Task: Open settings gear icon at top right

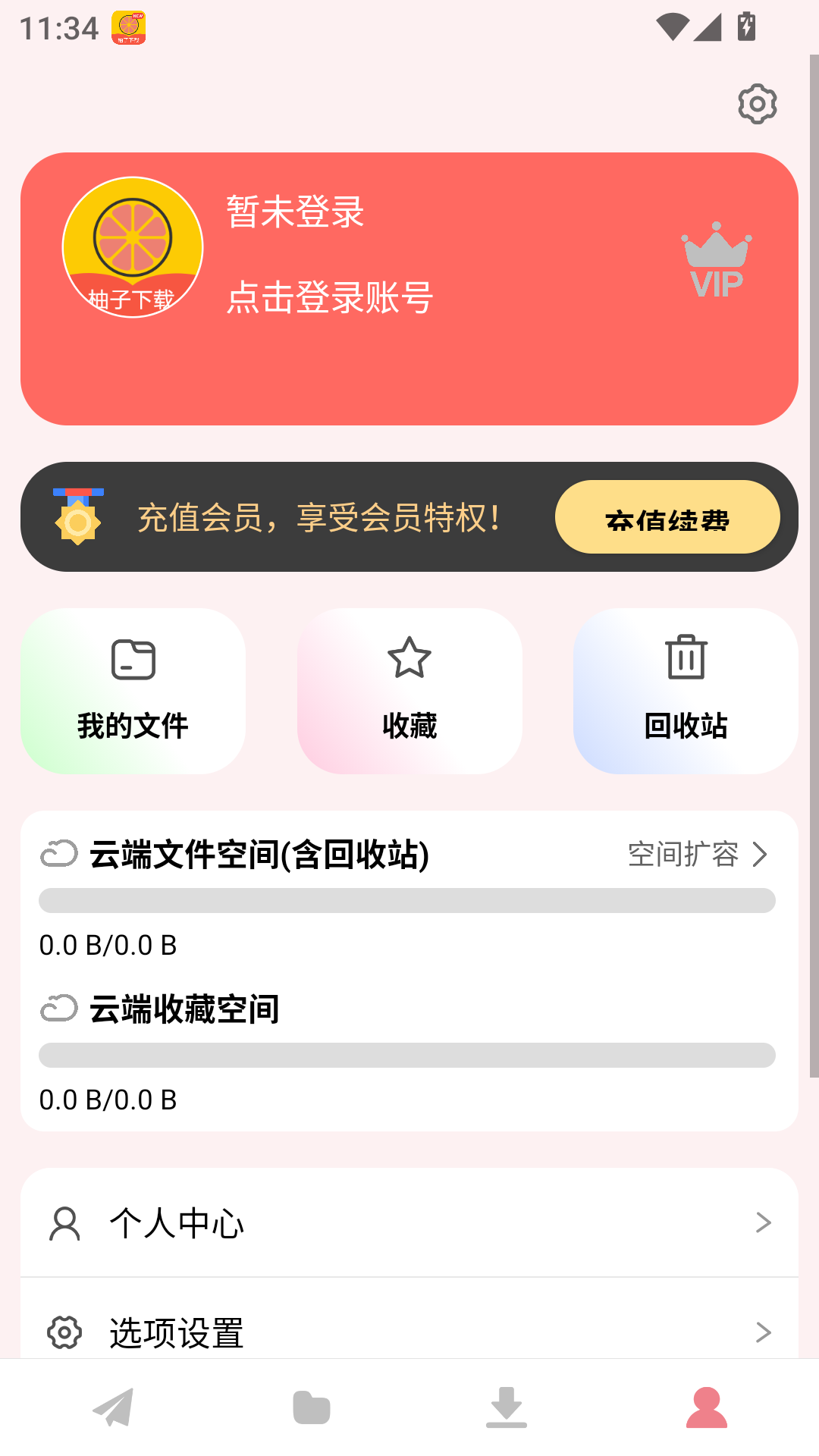Action: click(757, 105)
